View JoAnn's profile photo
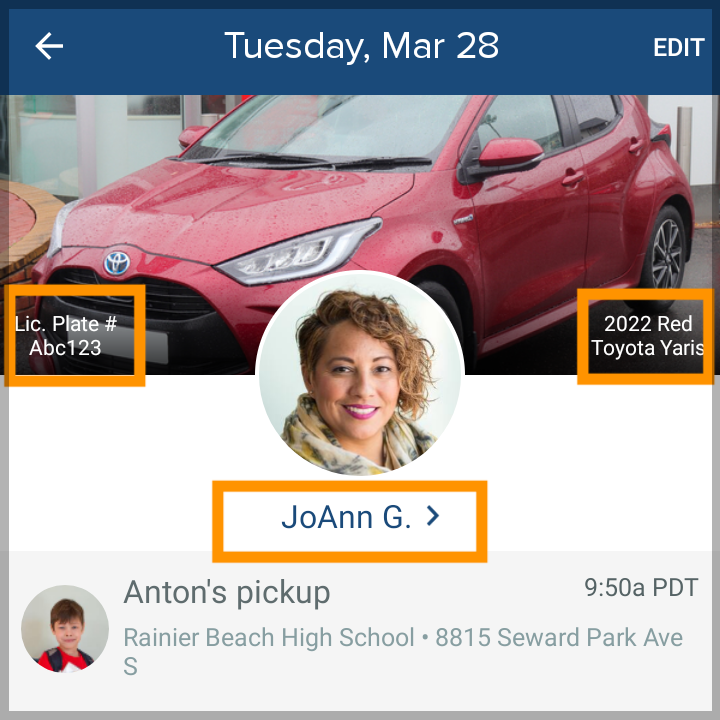Viewport: 720px width, 720px height. (x=360, y=373)
